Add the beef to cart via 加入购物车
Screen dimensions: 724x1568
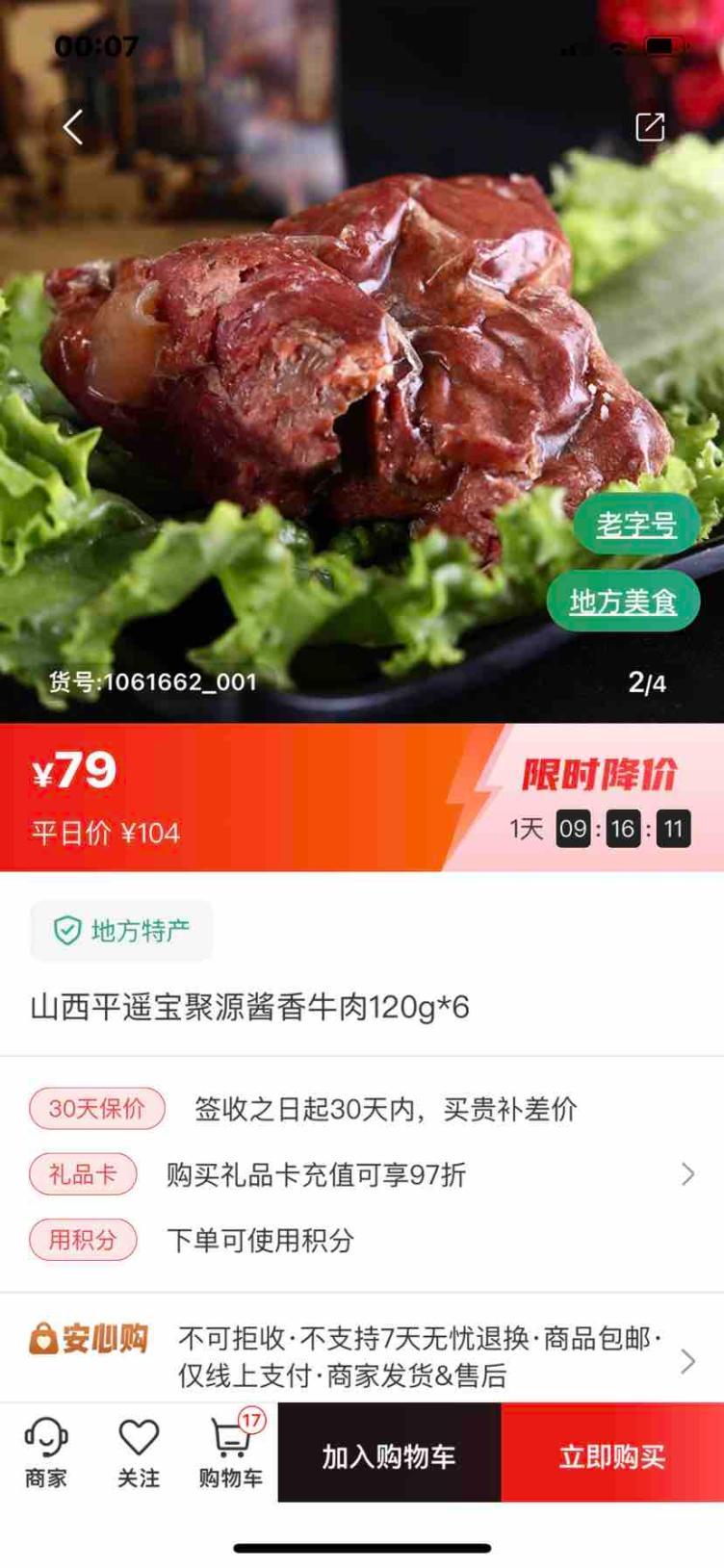click(x=389, y=1456)
